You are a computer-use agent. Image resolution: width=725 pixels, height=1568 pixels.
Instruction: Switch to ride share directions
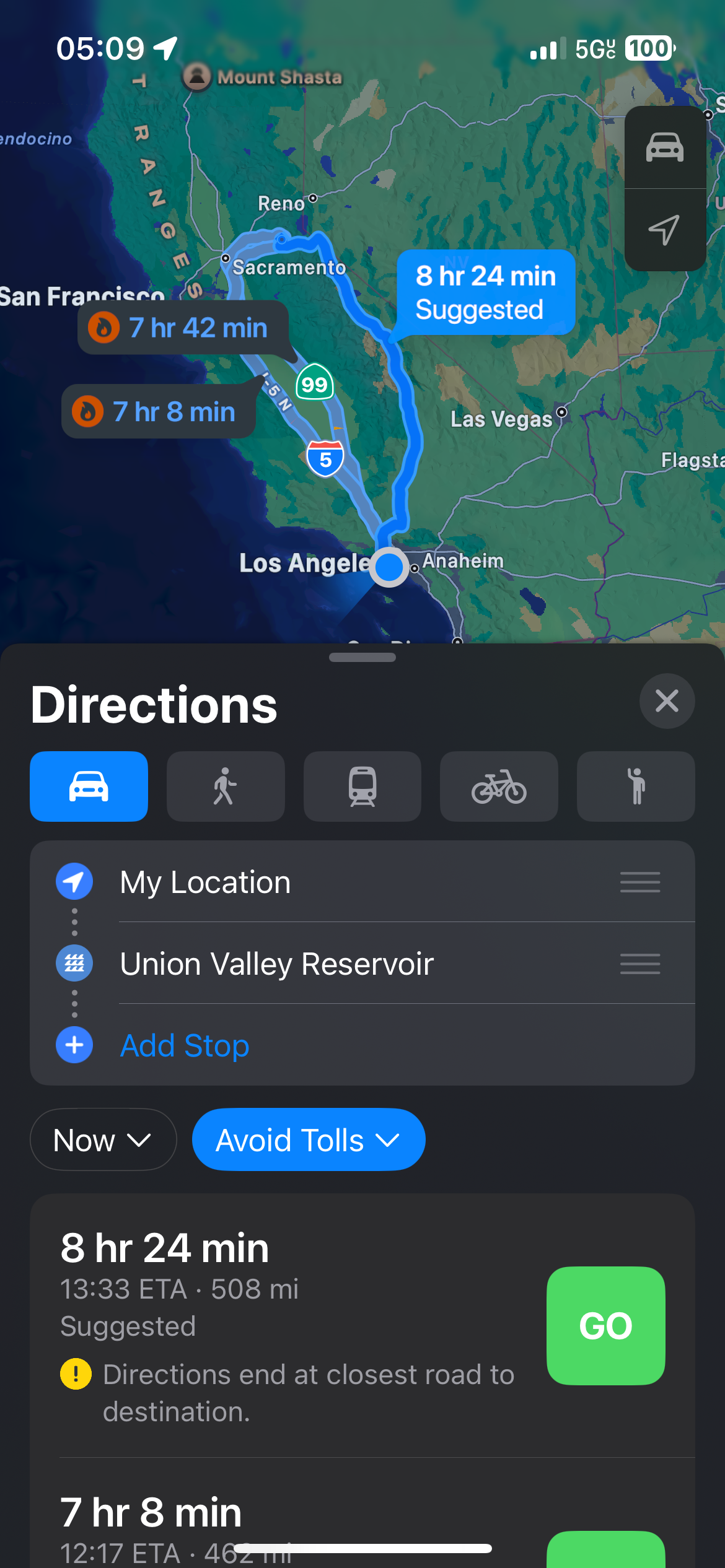coord(636,786)
